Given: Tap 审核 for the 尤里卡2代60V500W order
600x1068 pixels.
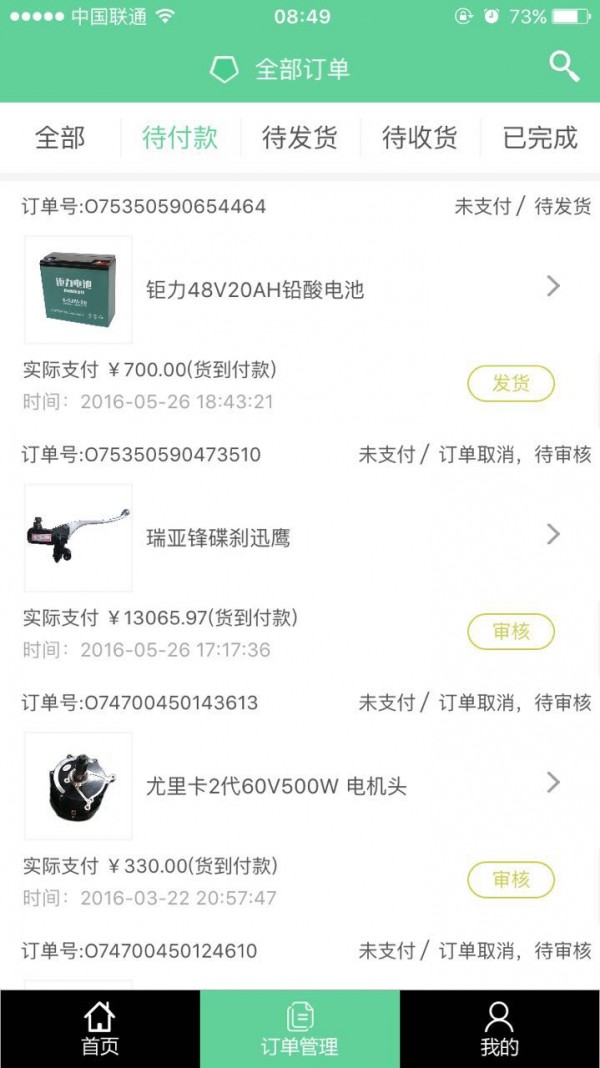Looking at the screenshot, I should (511, 880).
